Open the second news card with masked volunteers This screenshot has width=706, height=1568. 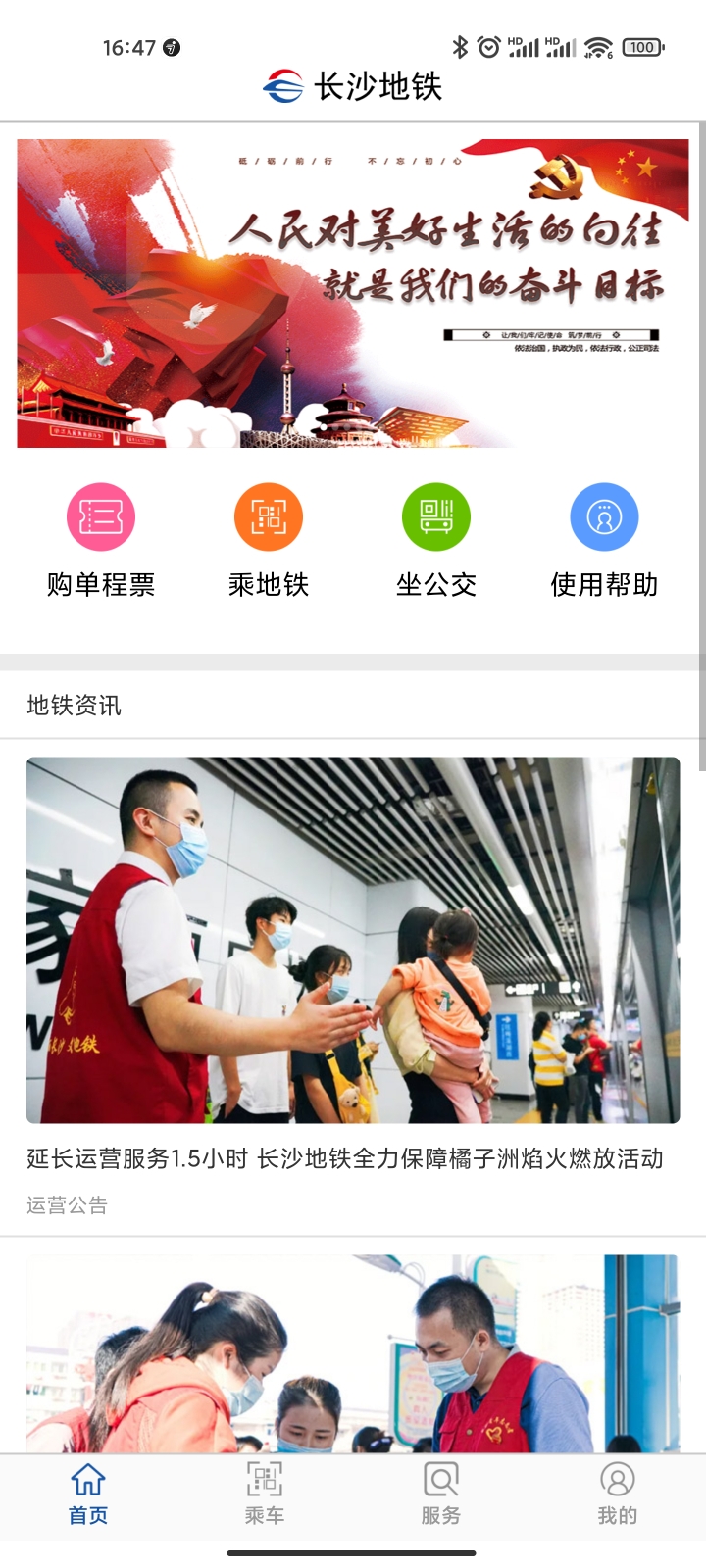[353, 1352]
